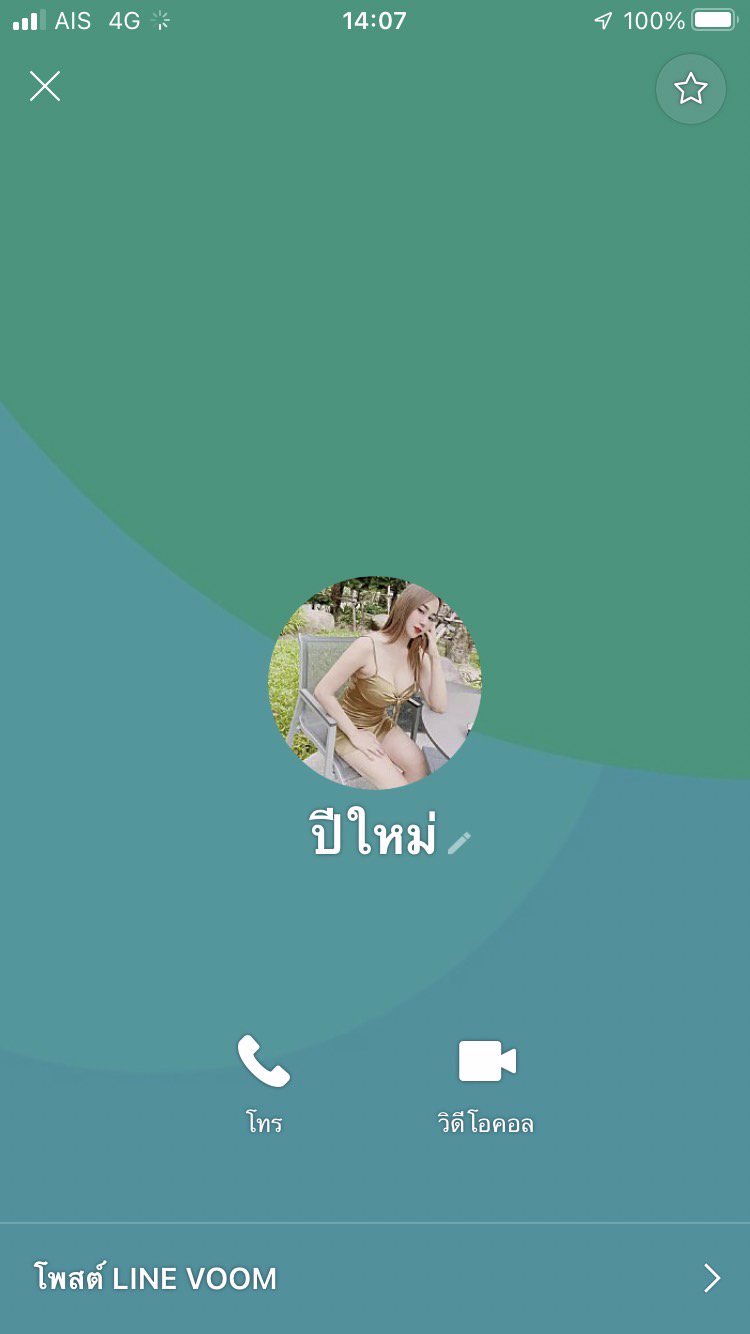Expand LINE VOOM posts via the right chevron
This screenshot has width=750, height=1334.
click(711, 1278)
